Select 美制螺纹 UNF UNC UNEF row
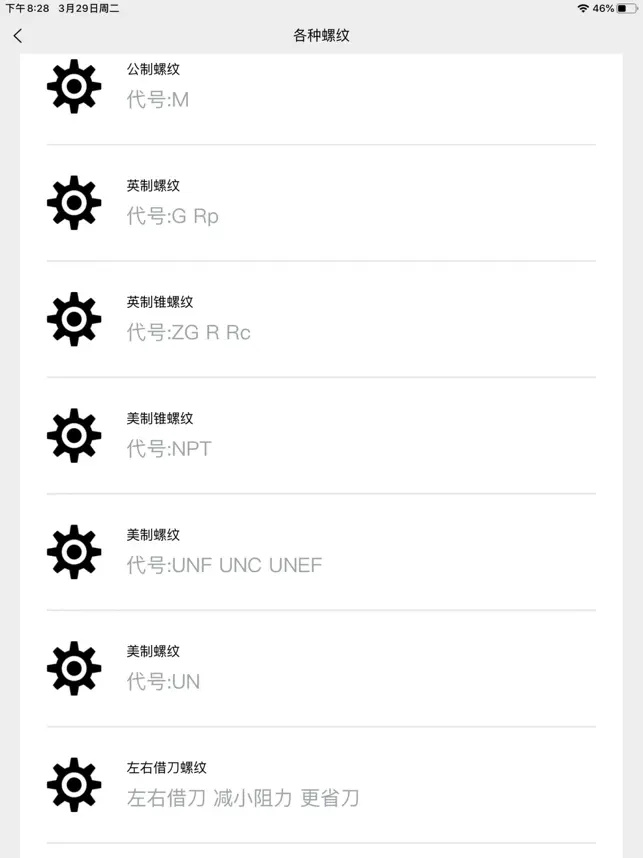 click(x=320, y=552)
